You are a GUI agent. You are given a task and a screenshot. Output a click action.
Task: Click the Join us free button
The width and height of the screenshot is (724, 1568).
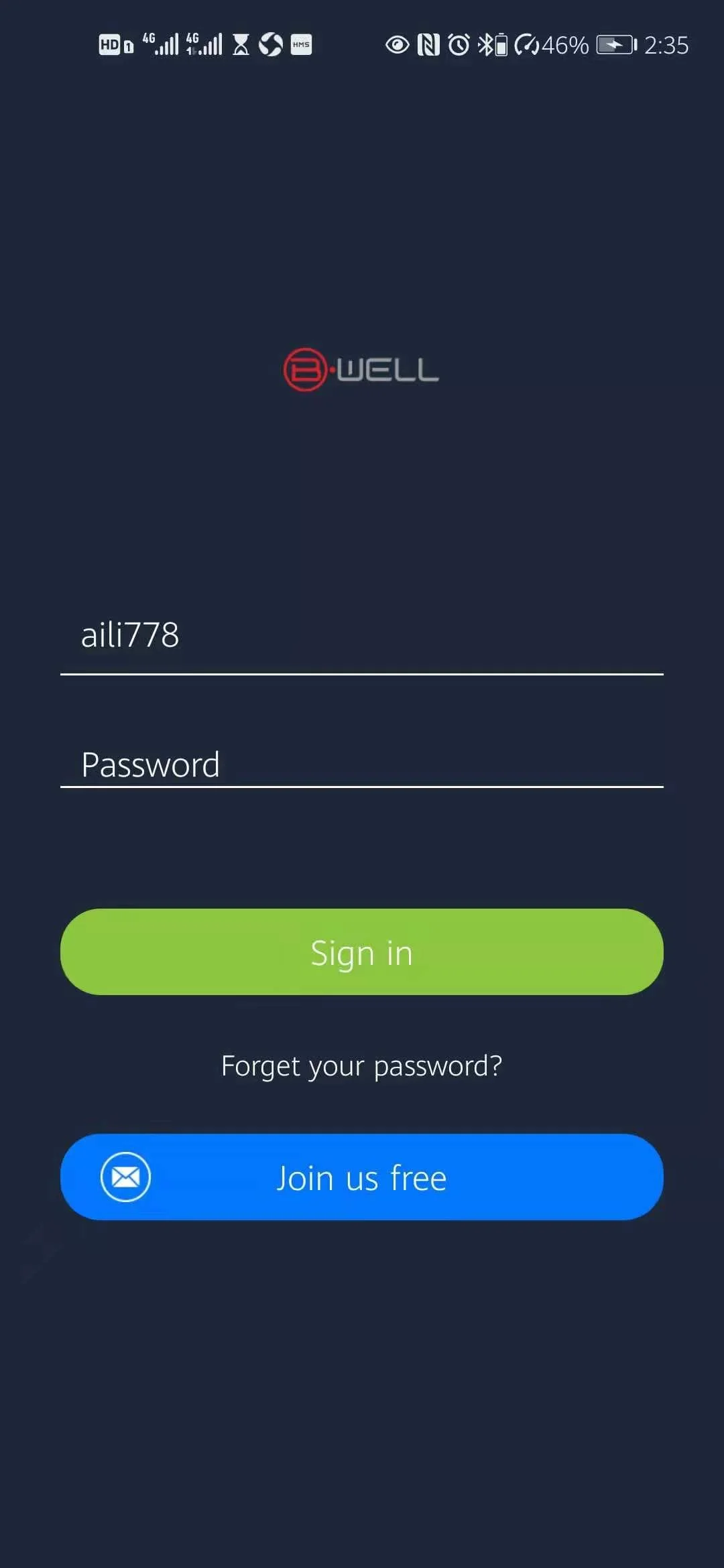point(362,1177)
